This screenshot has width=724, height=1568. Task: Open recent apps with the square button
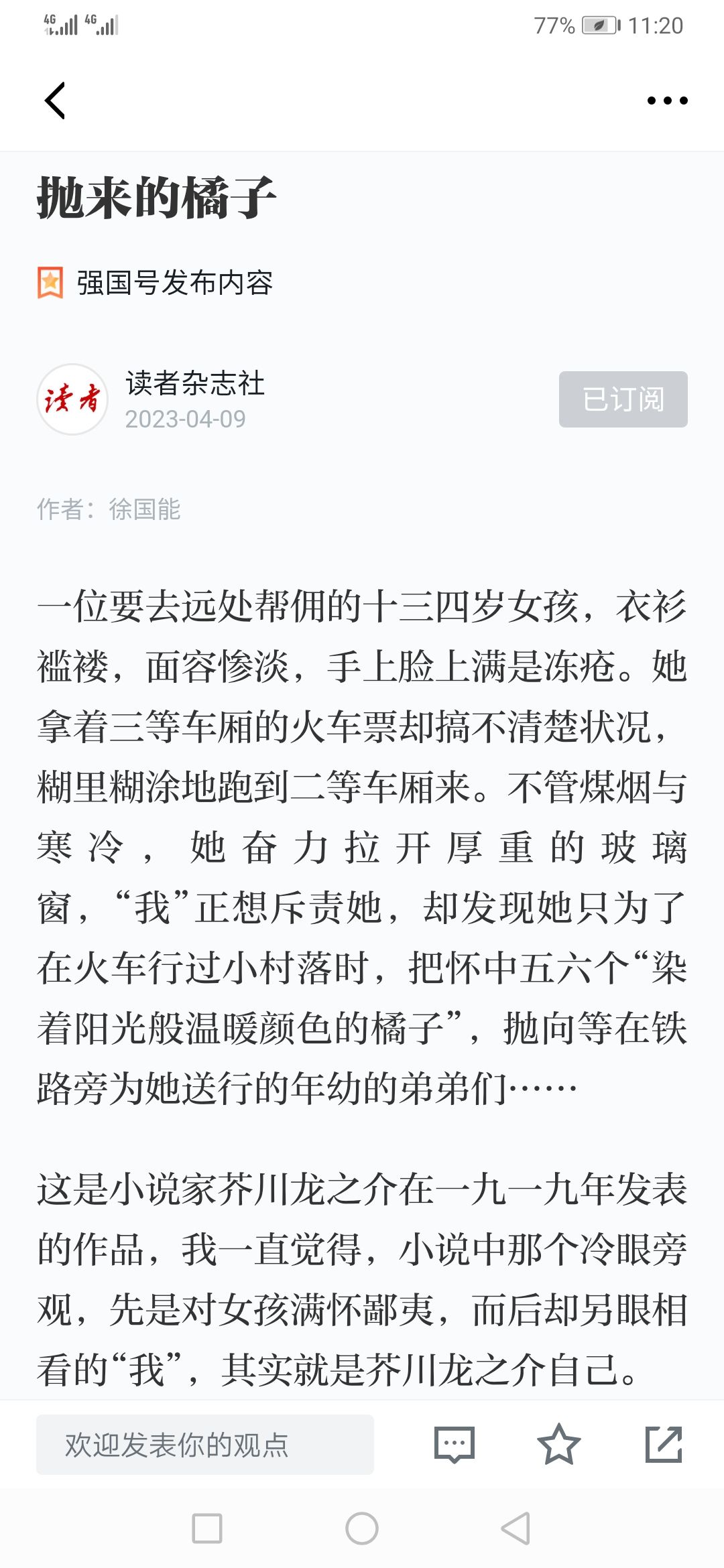(x=207, y=1528)
